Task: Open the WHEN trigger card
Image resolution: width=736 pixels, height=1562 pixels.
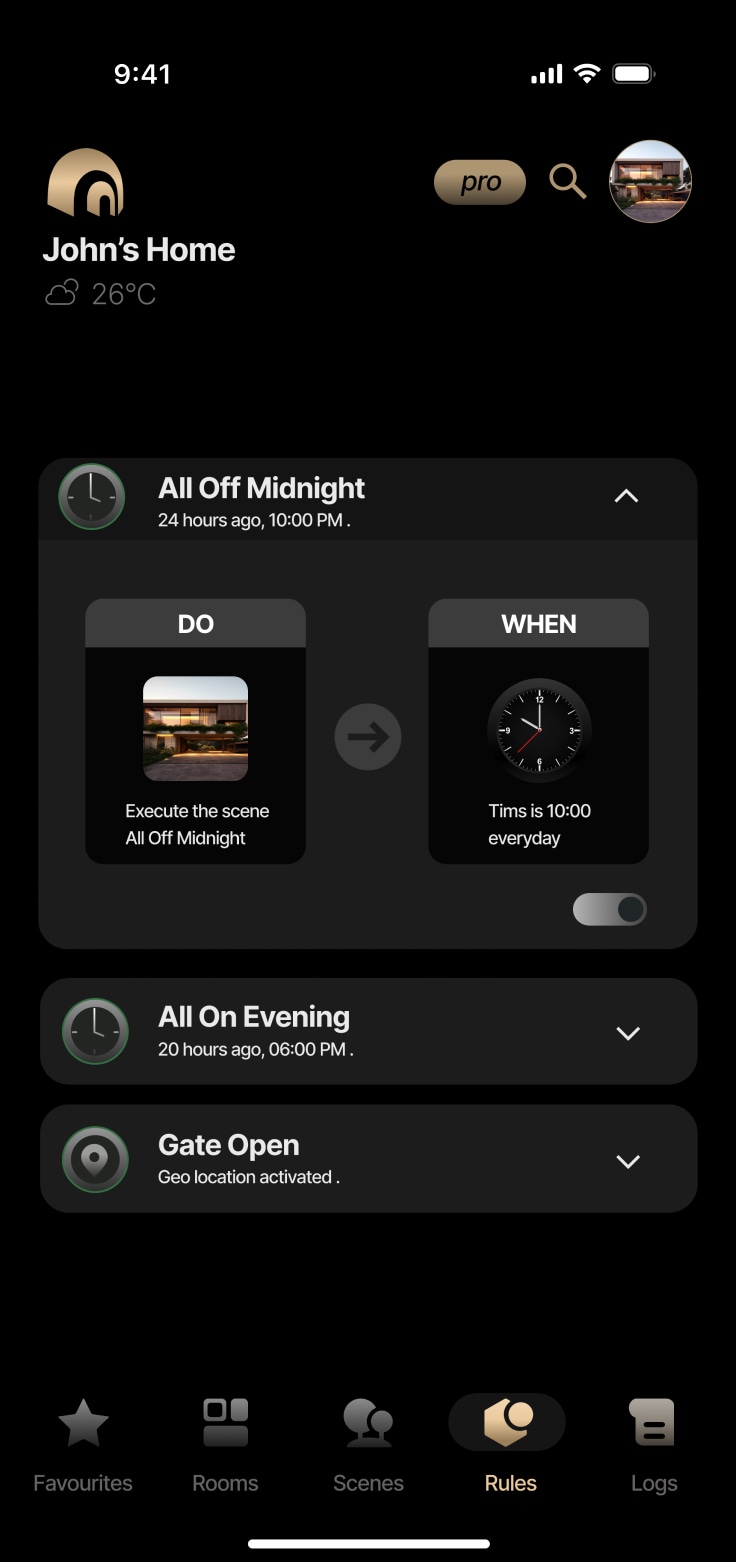Action: point(538,731)
